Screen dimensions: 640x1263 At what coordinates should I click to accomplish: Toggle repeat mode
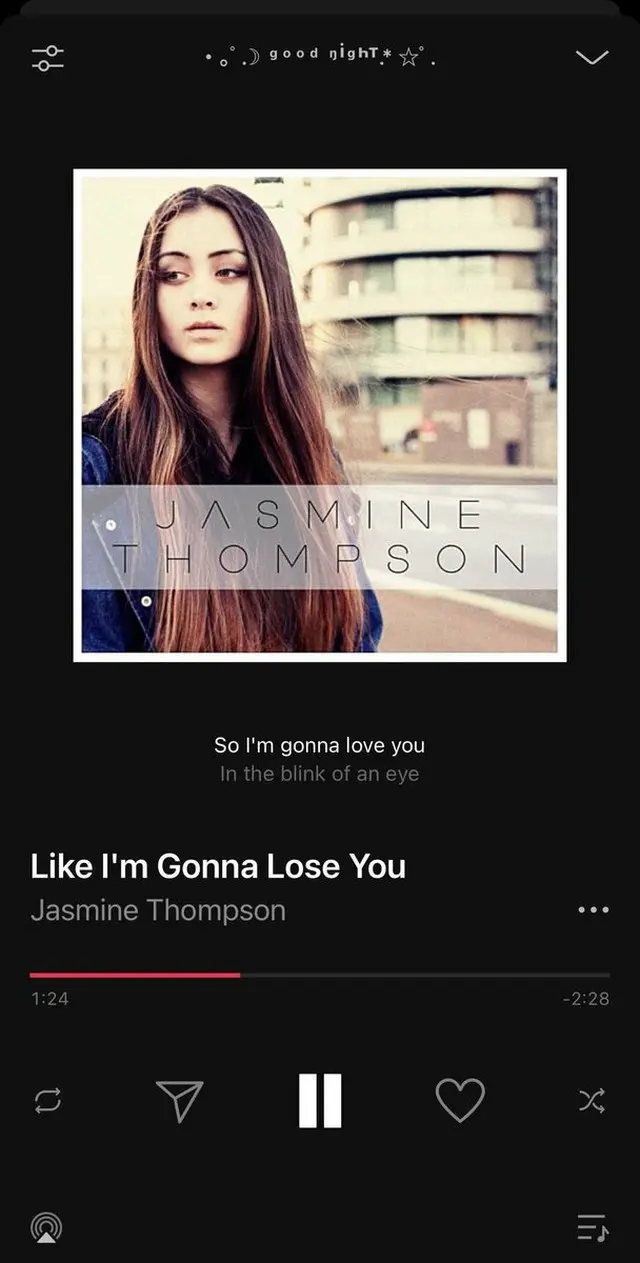click(x=47, y=1101)
